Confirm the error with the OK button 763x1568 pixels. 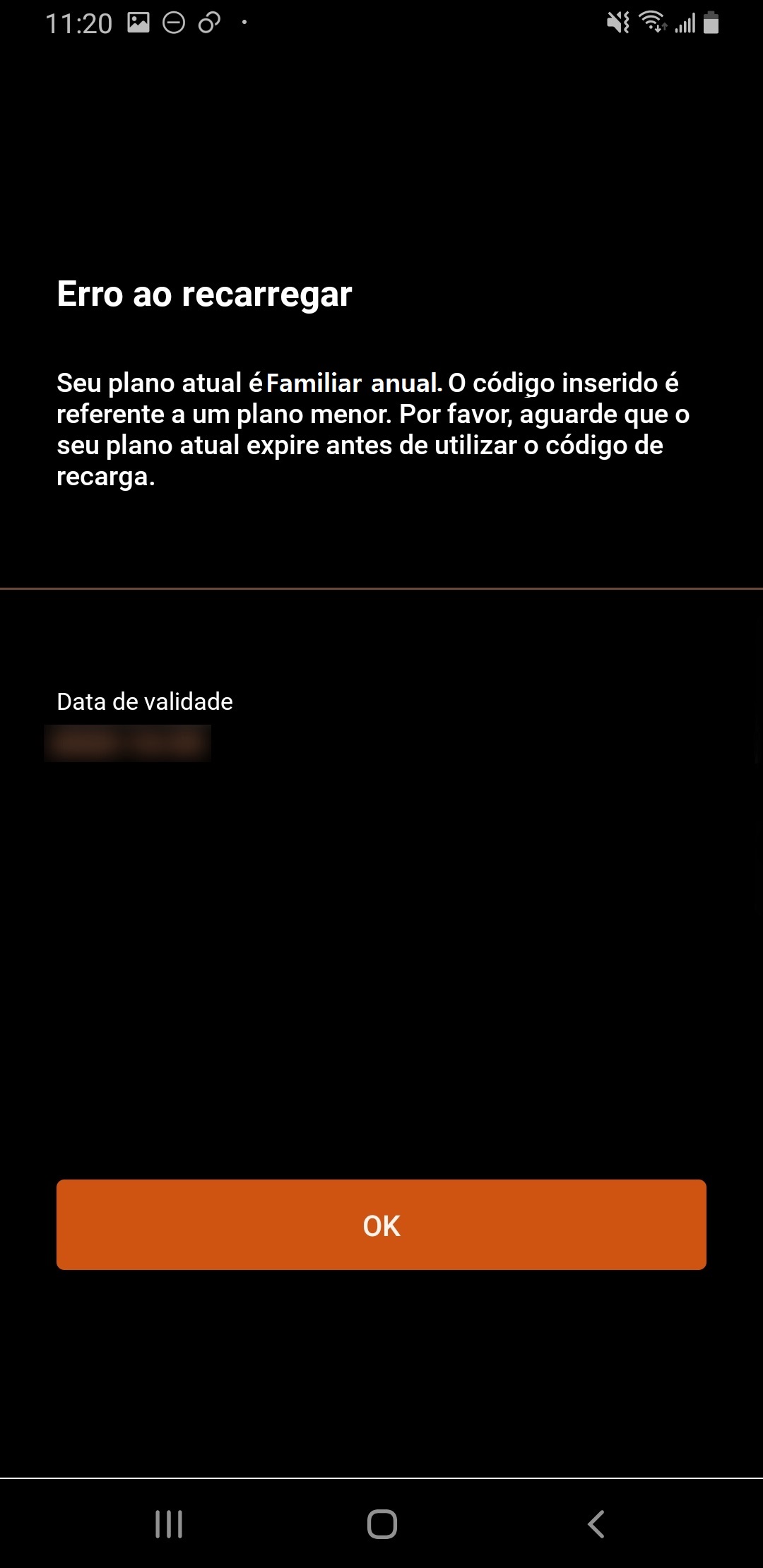[381, 1225]
